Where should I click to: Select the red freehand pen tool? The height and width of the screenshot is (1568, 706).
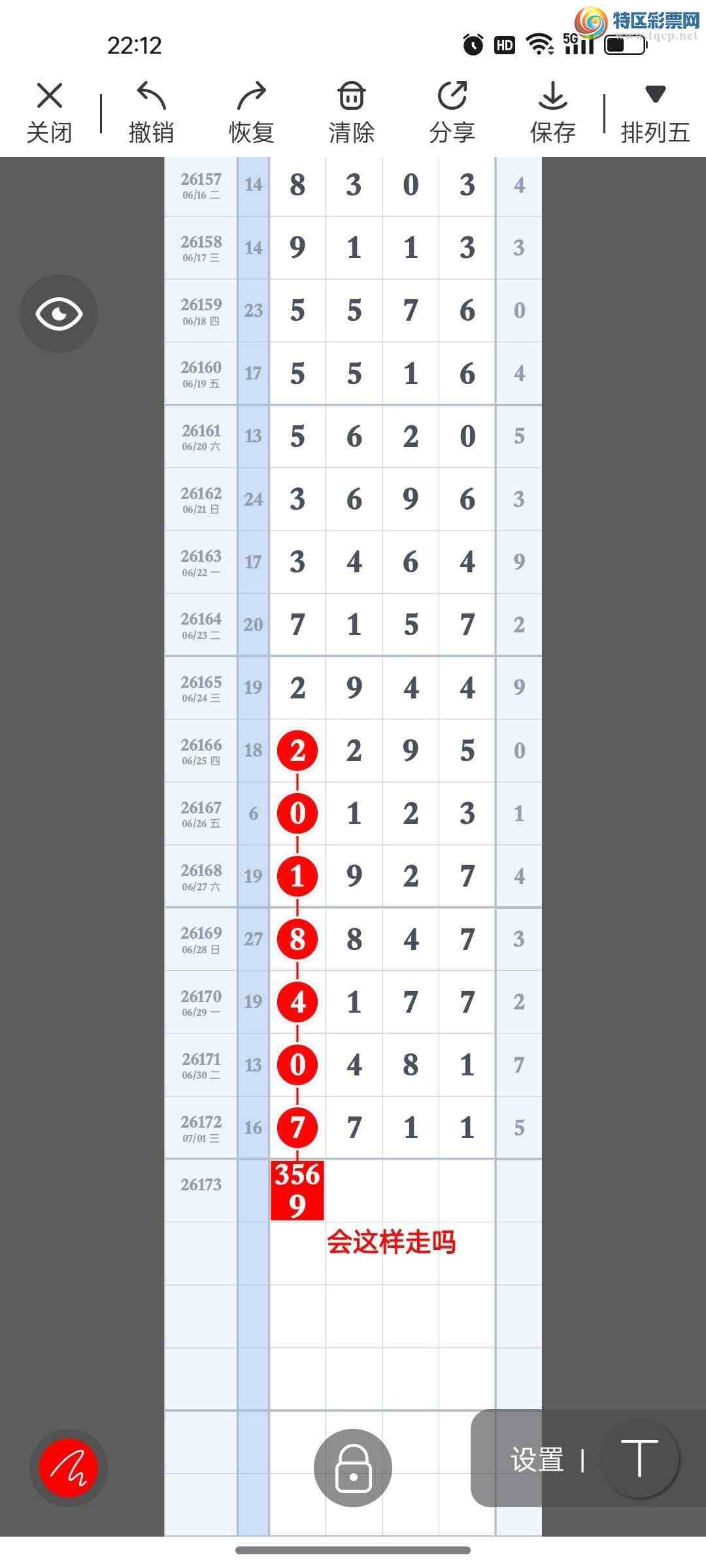pyautogui.click(x=69, y=1467)
